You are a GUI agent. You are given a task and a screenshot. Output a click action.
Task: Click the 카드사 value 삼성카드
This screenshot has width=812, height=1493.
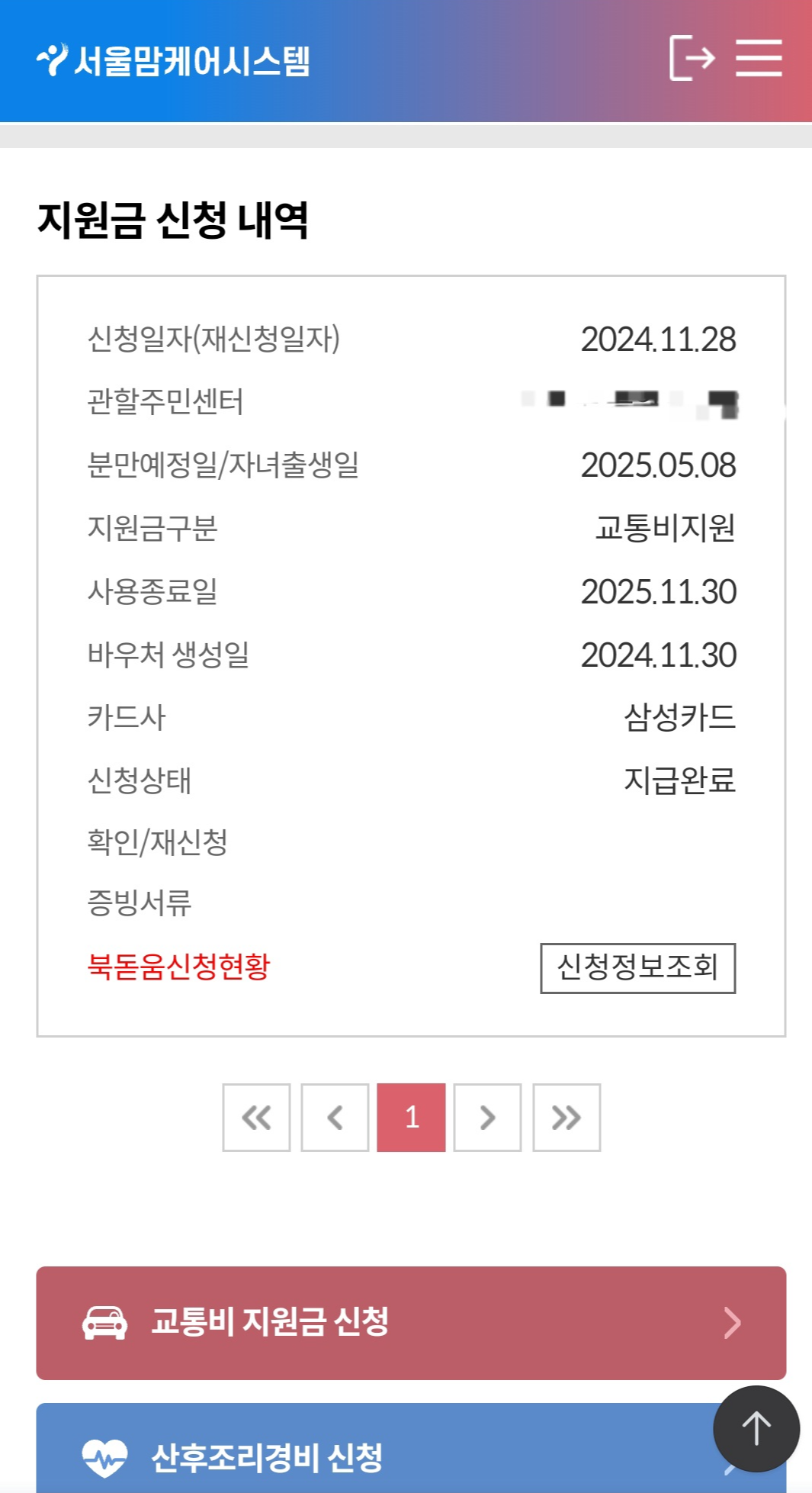(x=677, y=718)
